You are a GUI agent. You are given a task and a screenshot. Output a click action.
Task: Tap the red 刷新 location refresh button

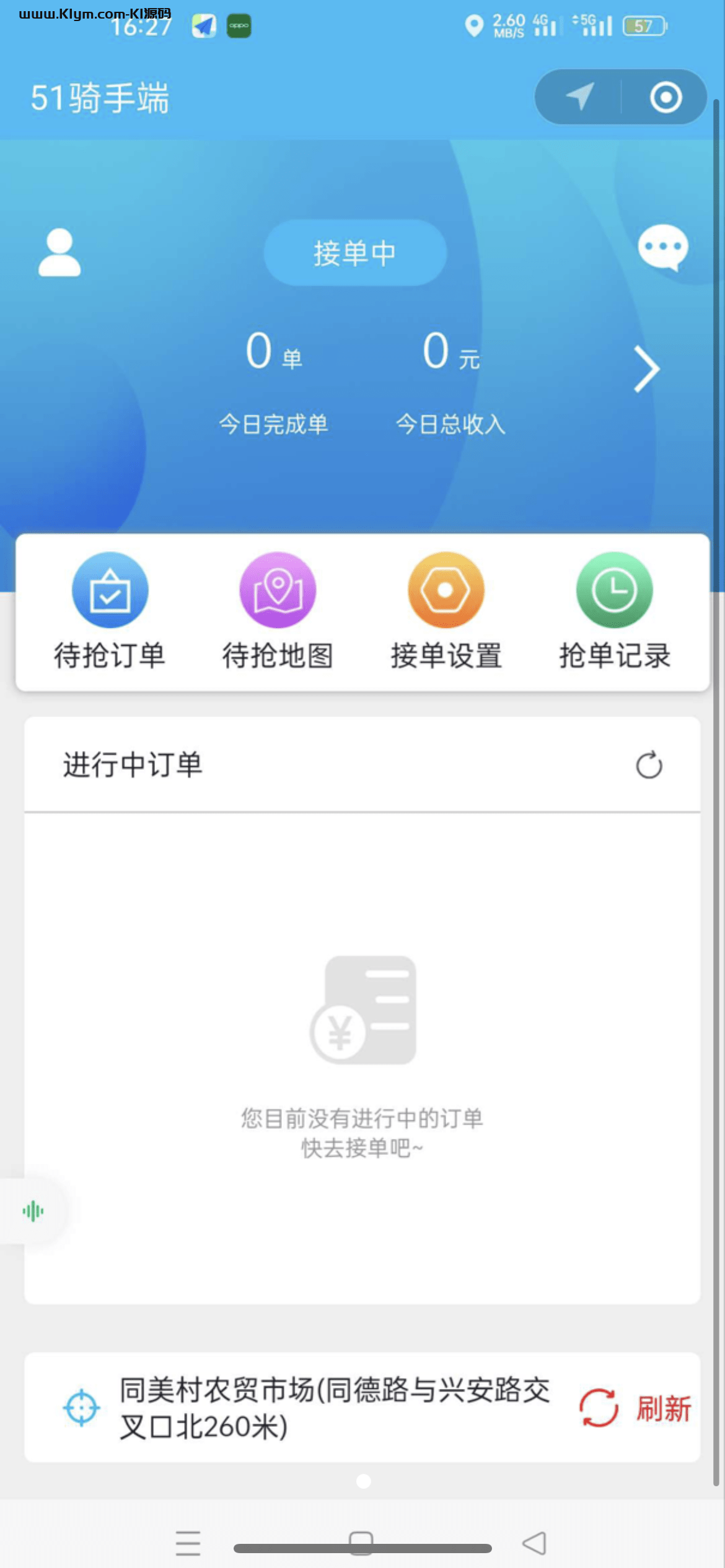635,1408
